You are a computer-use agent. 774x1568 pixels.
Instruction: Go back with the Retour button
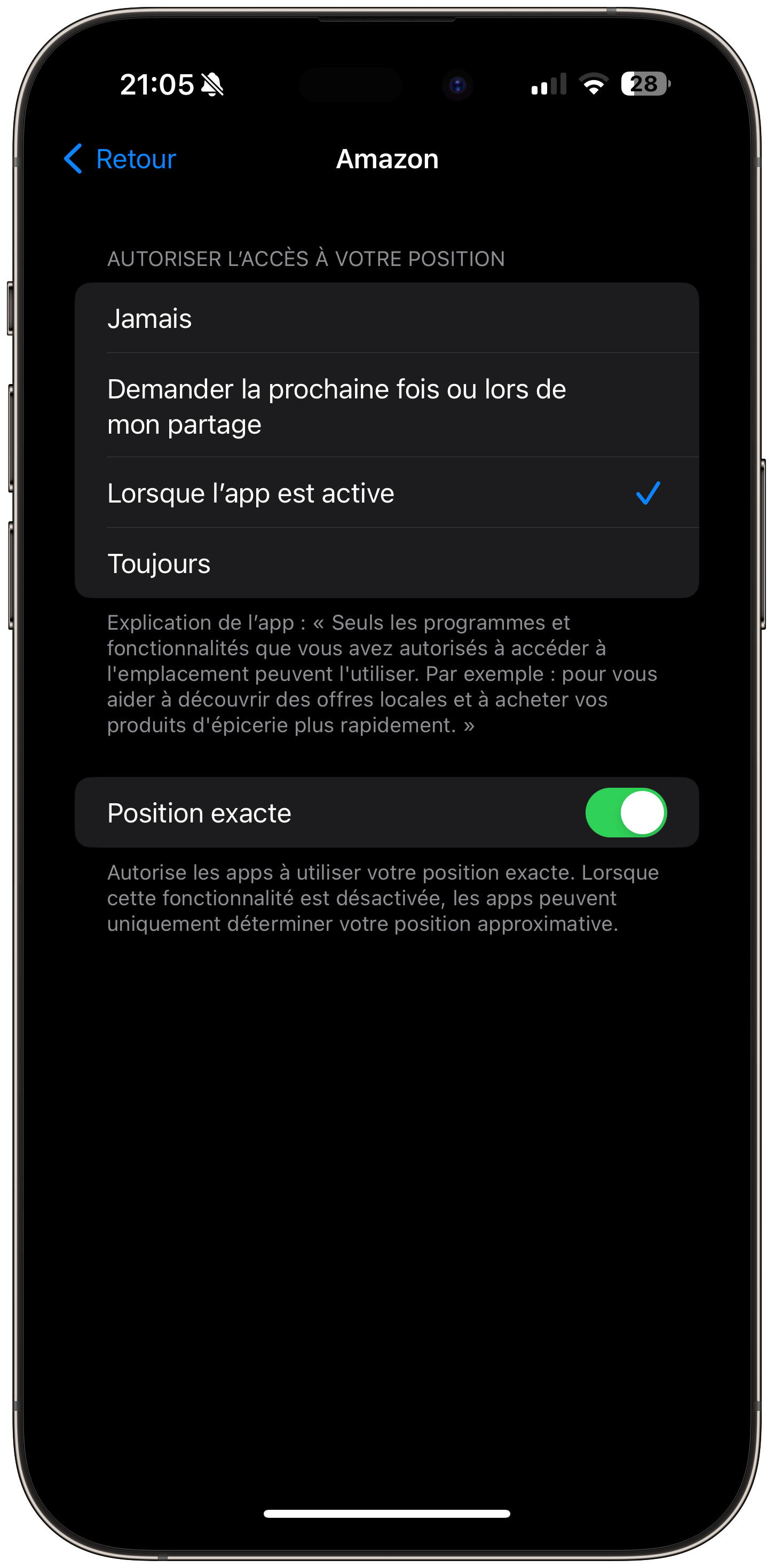[x=120, y=159]
